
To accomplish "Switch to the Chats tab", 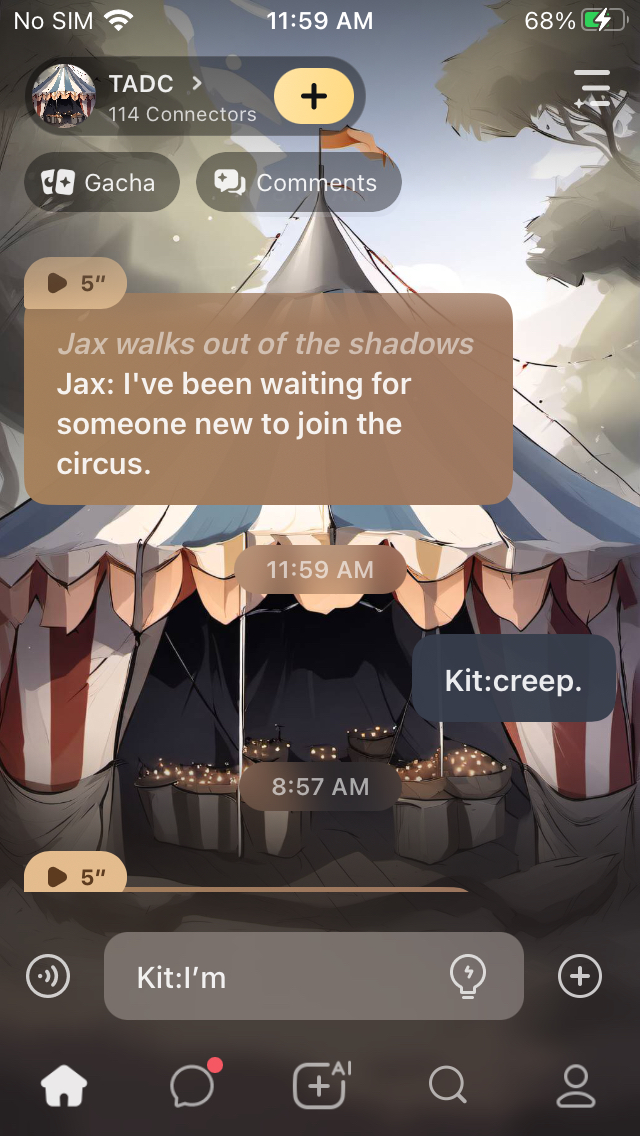I will coord(192,1085).
